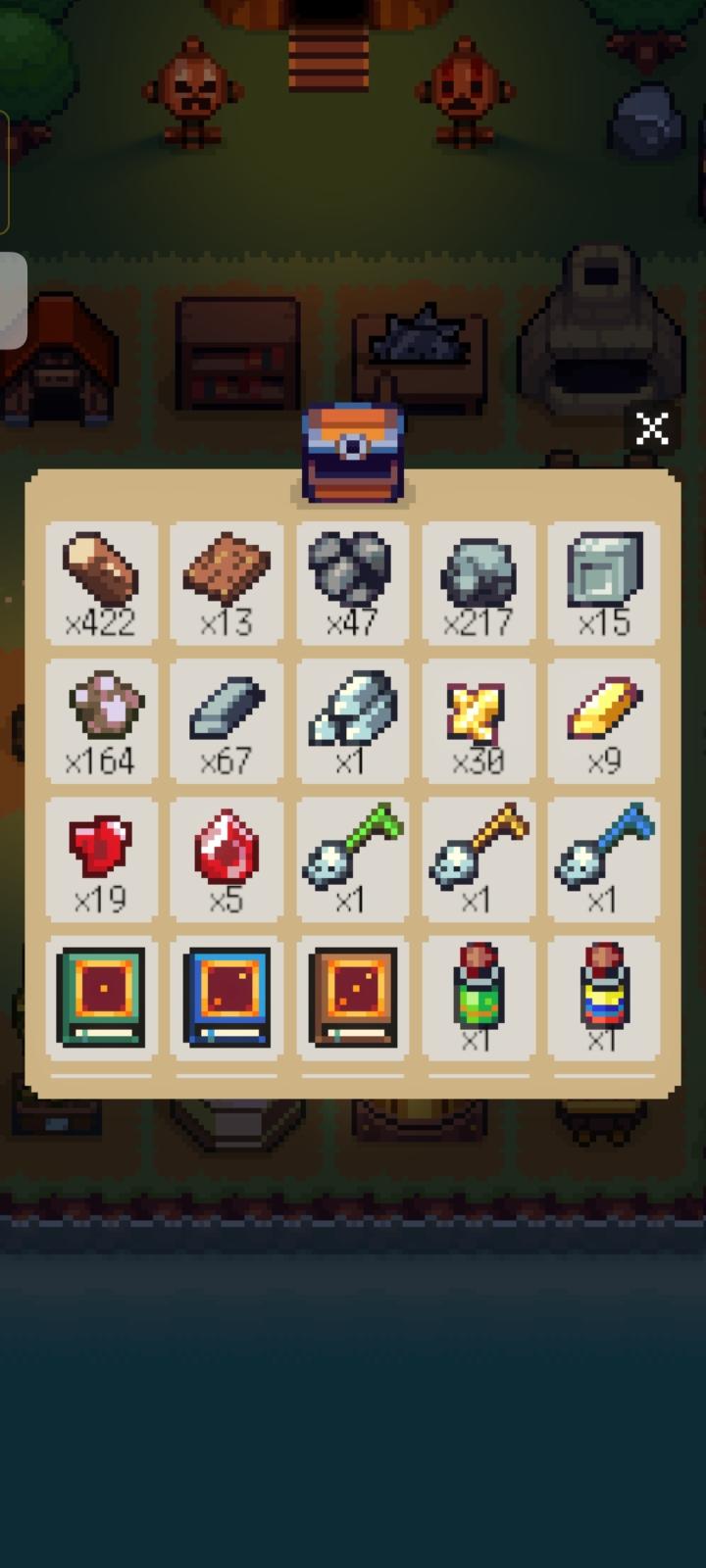Select the raw ruby x19
706x1568 pixels.
coord(101,859)
